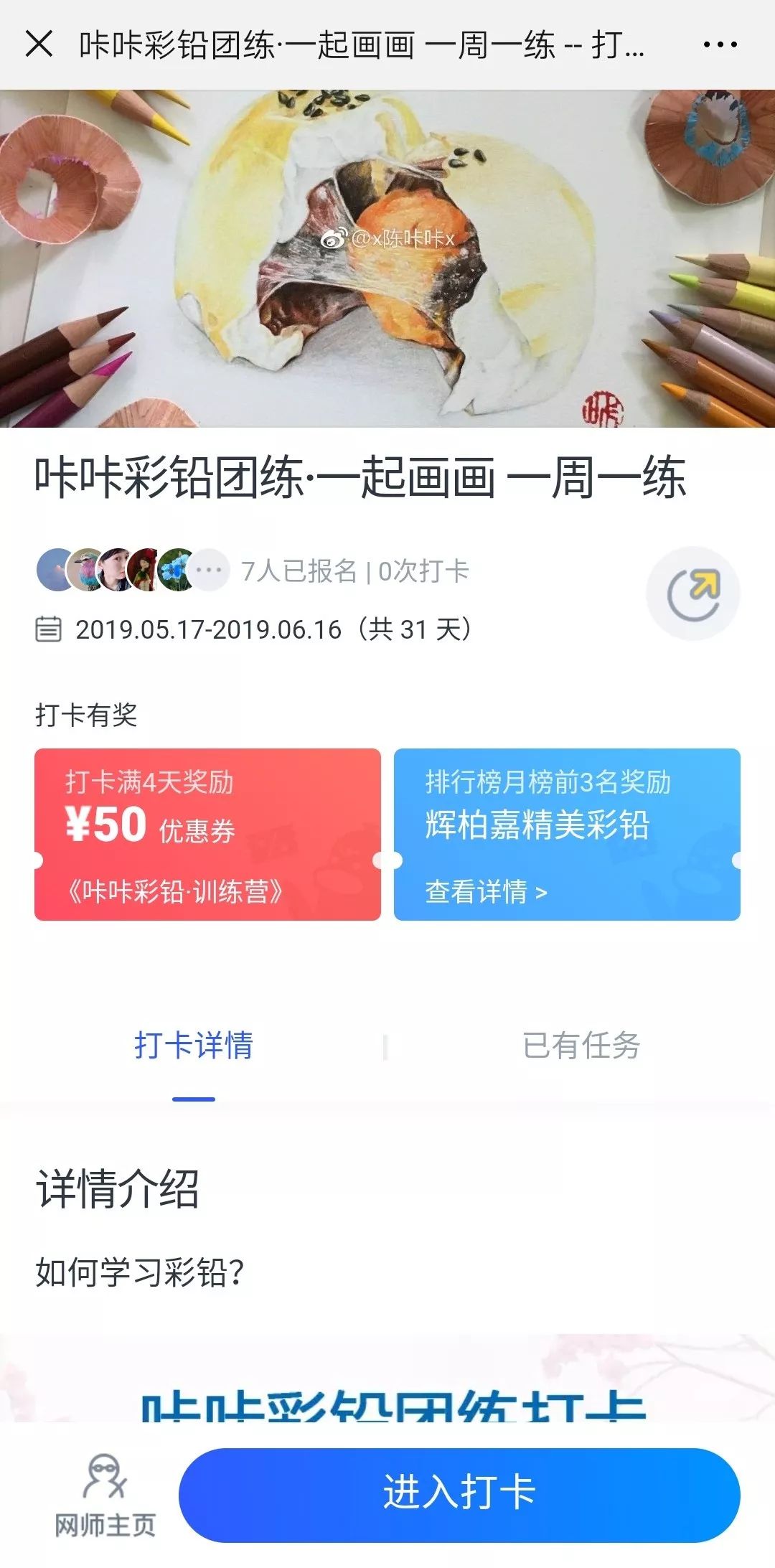Select the 打卡详情 tab

(x=194, y=1045)
